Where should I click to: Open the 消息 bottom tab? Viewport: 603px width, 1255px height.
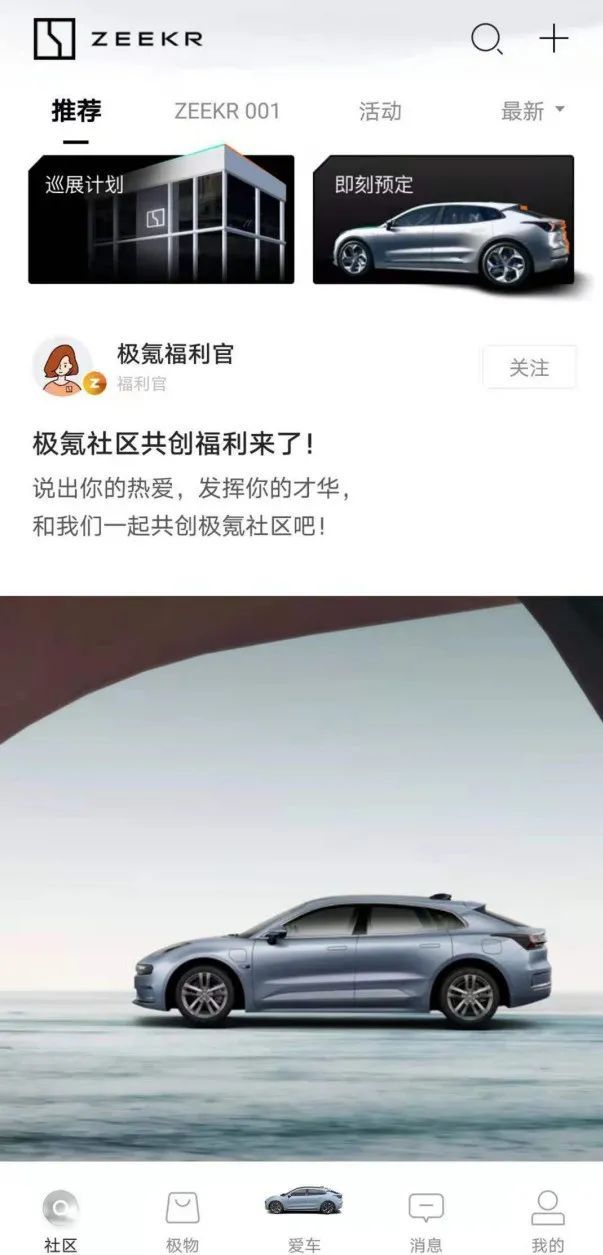(426, 1220)
